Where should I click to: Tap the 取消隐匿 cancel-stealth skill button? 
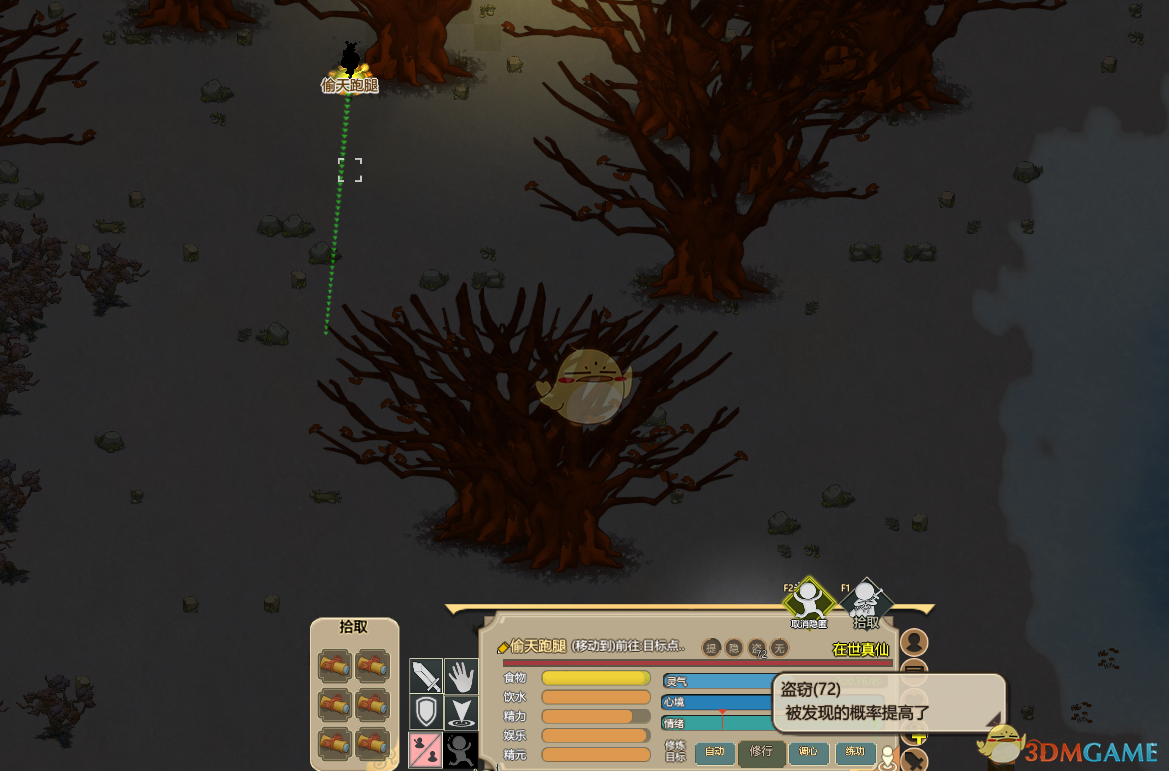tap(808, 602)
